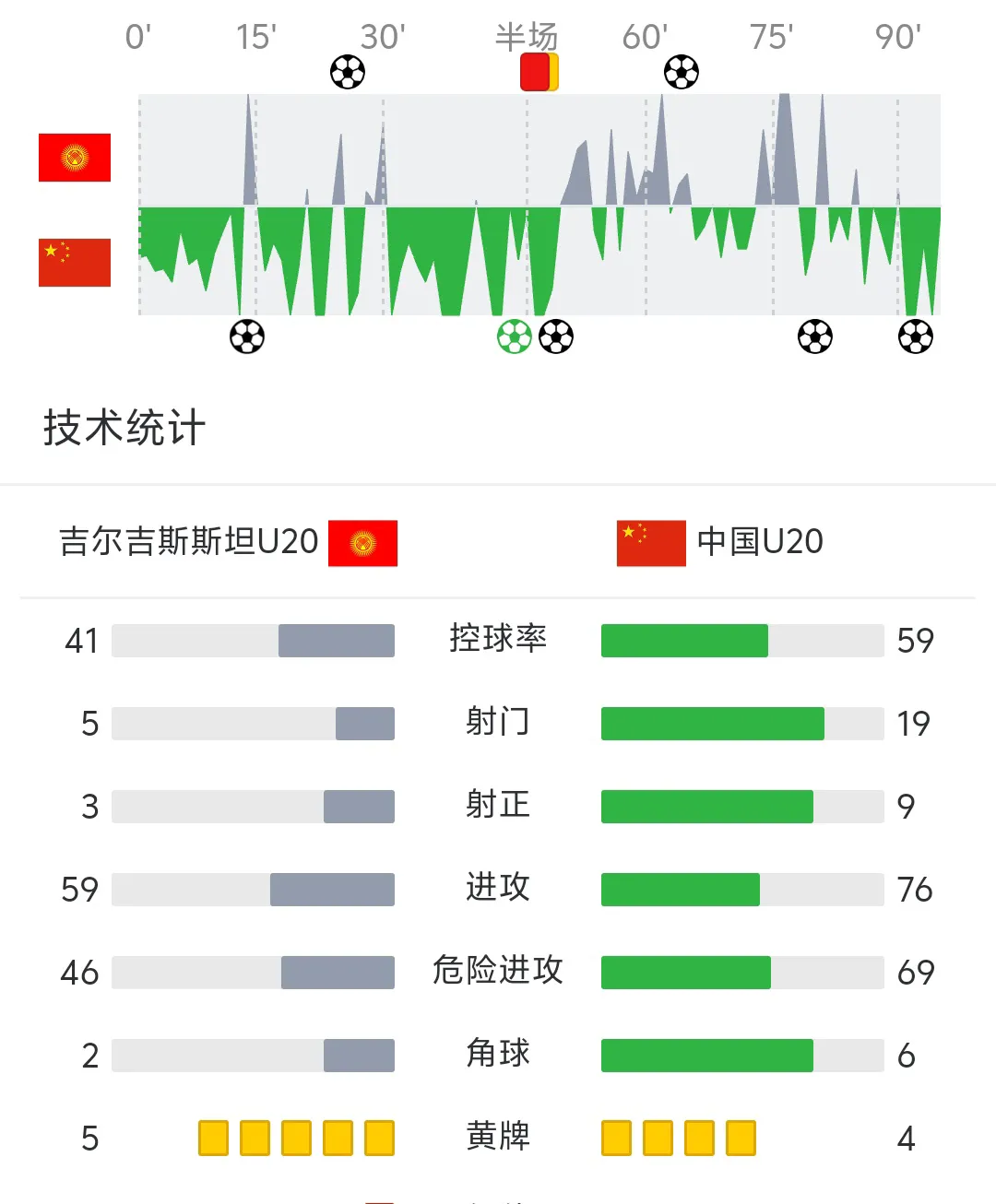The image size is (996, 1204).
Task: Select the China flag beside 中国U20
Action: 650,543
